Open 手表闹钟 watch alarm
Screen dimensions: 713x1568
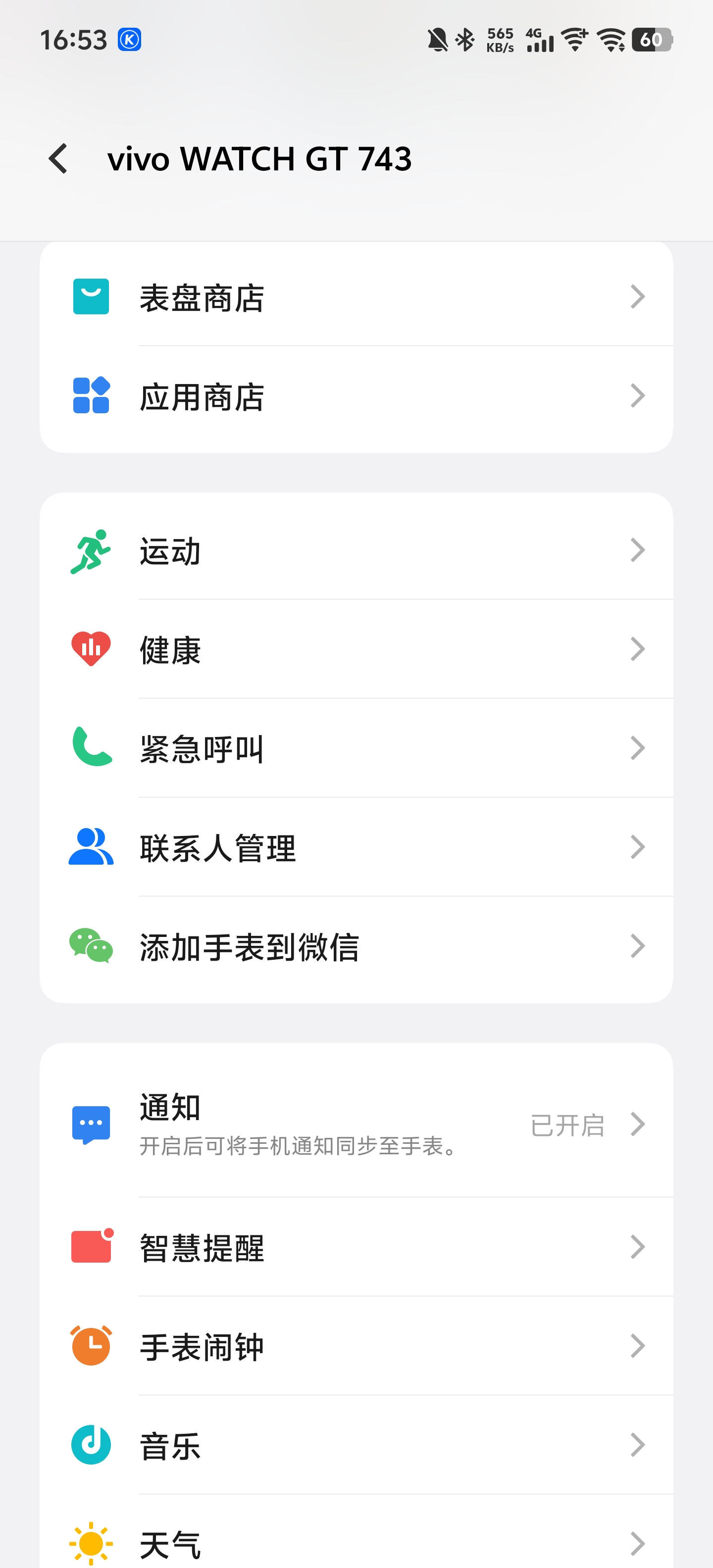[x=356, y=1346]
